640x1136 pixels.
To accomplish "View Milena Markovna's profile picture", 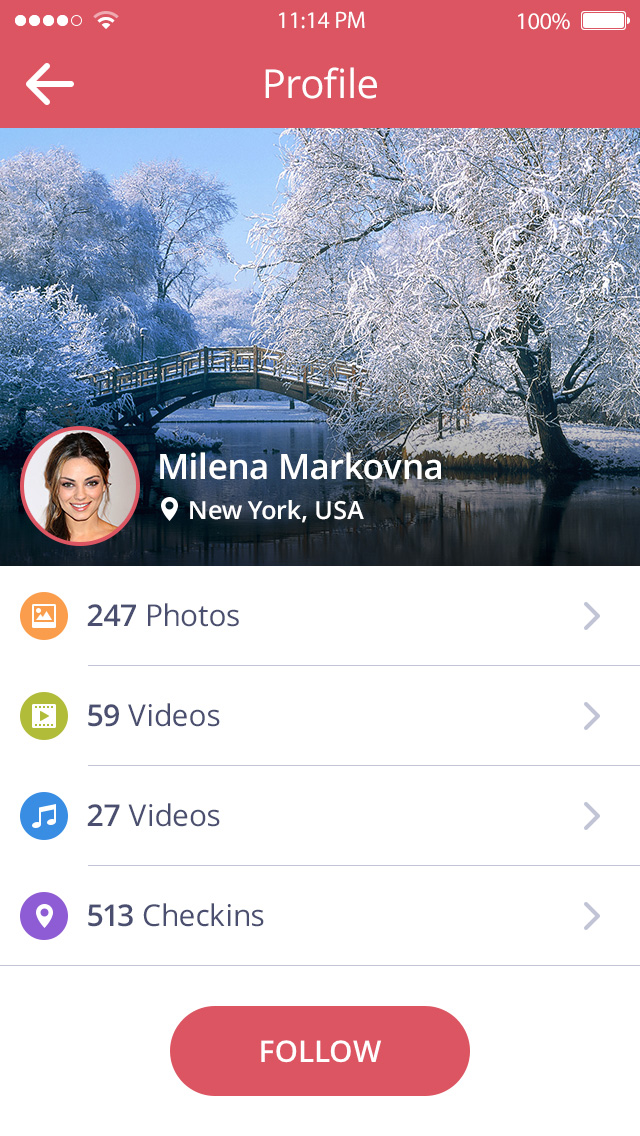I will [80, 487].
